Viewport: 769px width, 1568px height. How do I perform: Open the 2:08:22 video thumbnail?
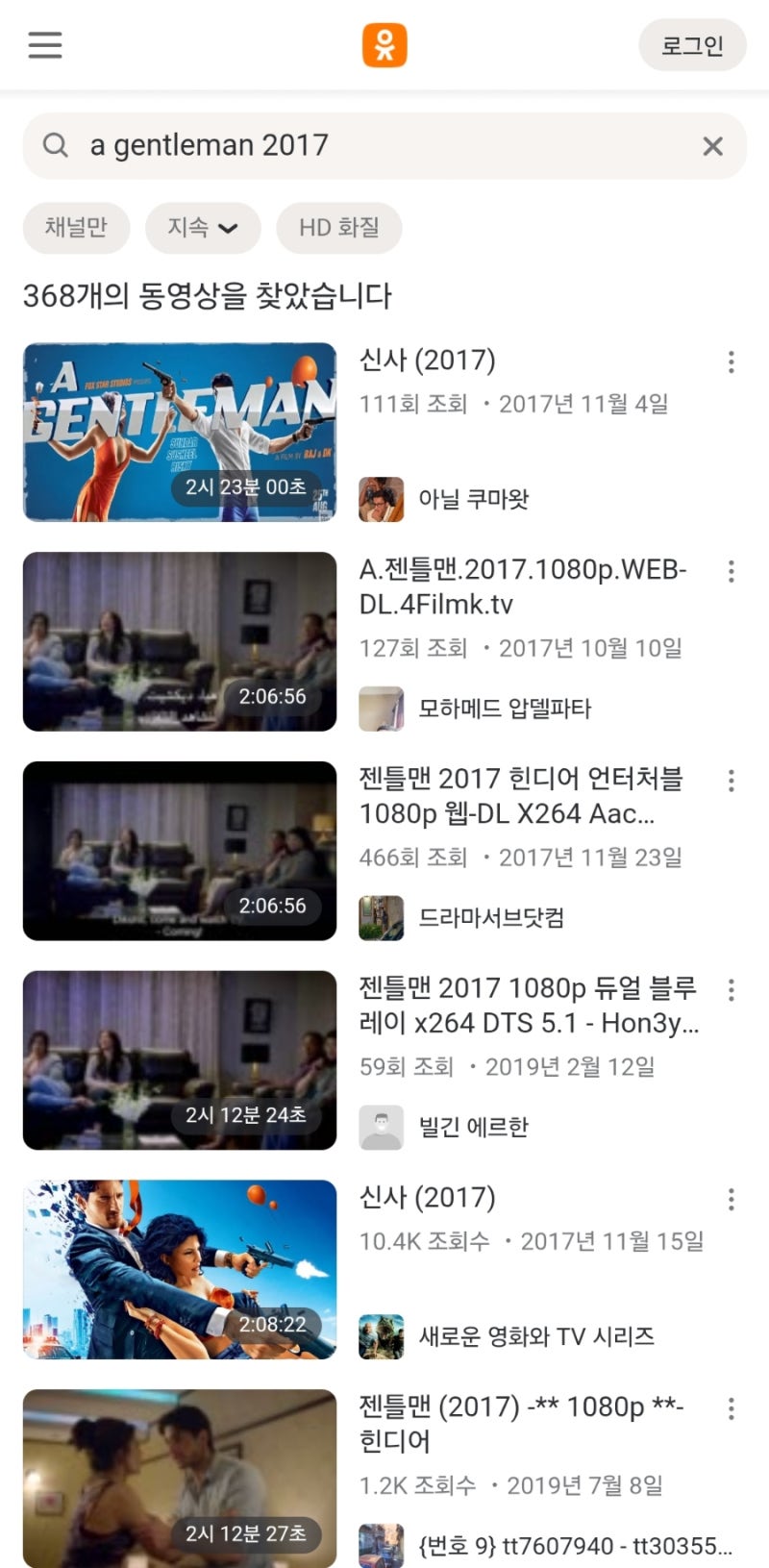179,1268
